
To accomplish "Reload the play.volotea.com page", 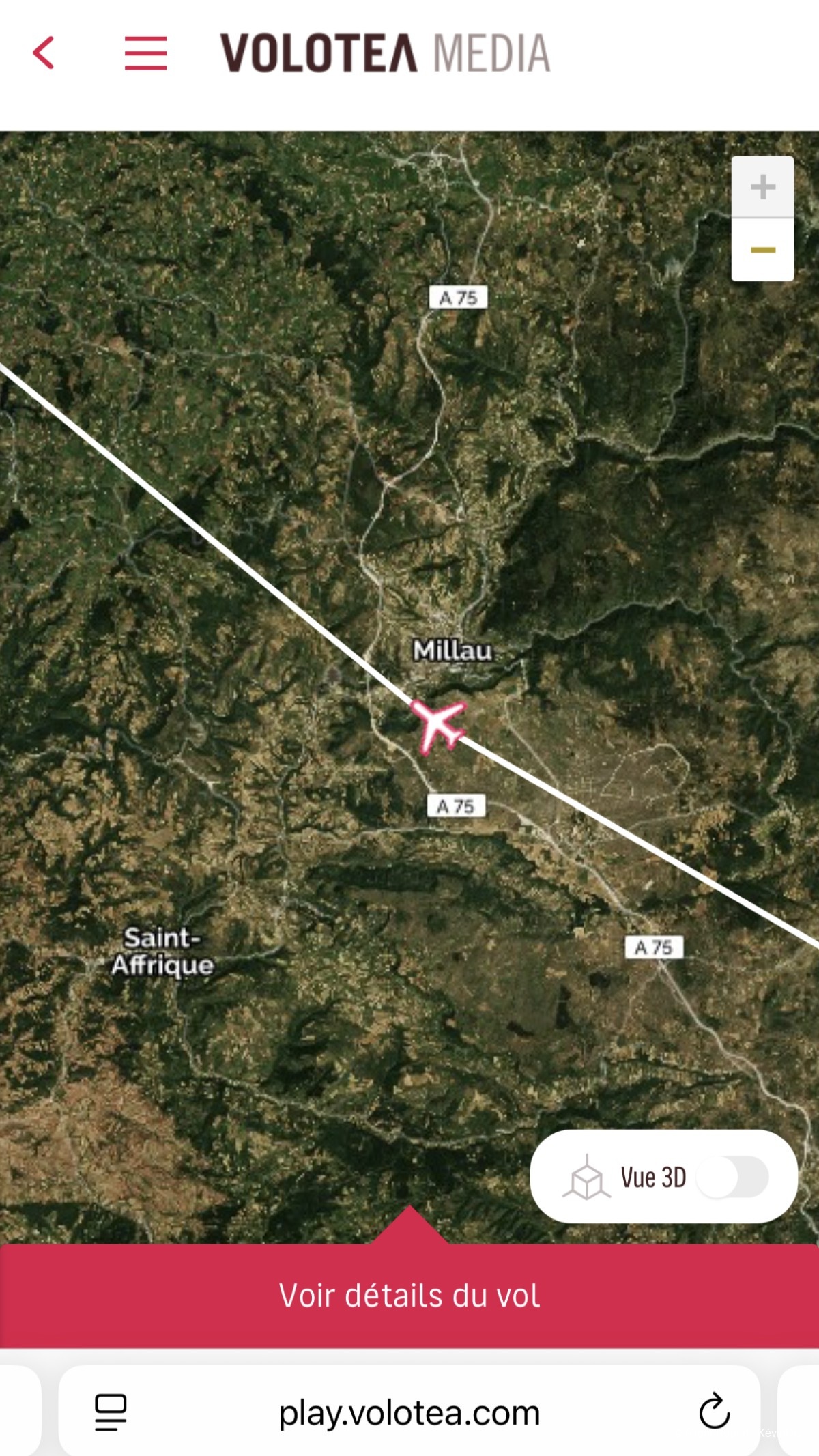I will click(714, 1411).
